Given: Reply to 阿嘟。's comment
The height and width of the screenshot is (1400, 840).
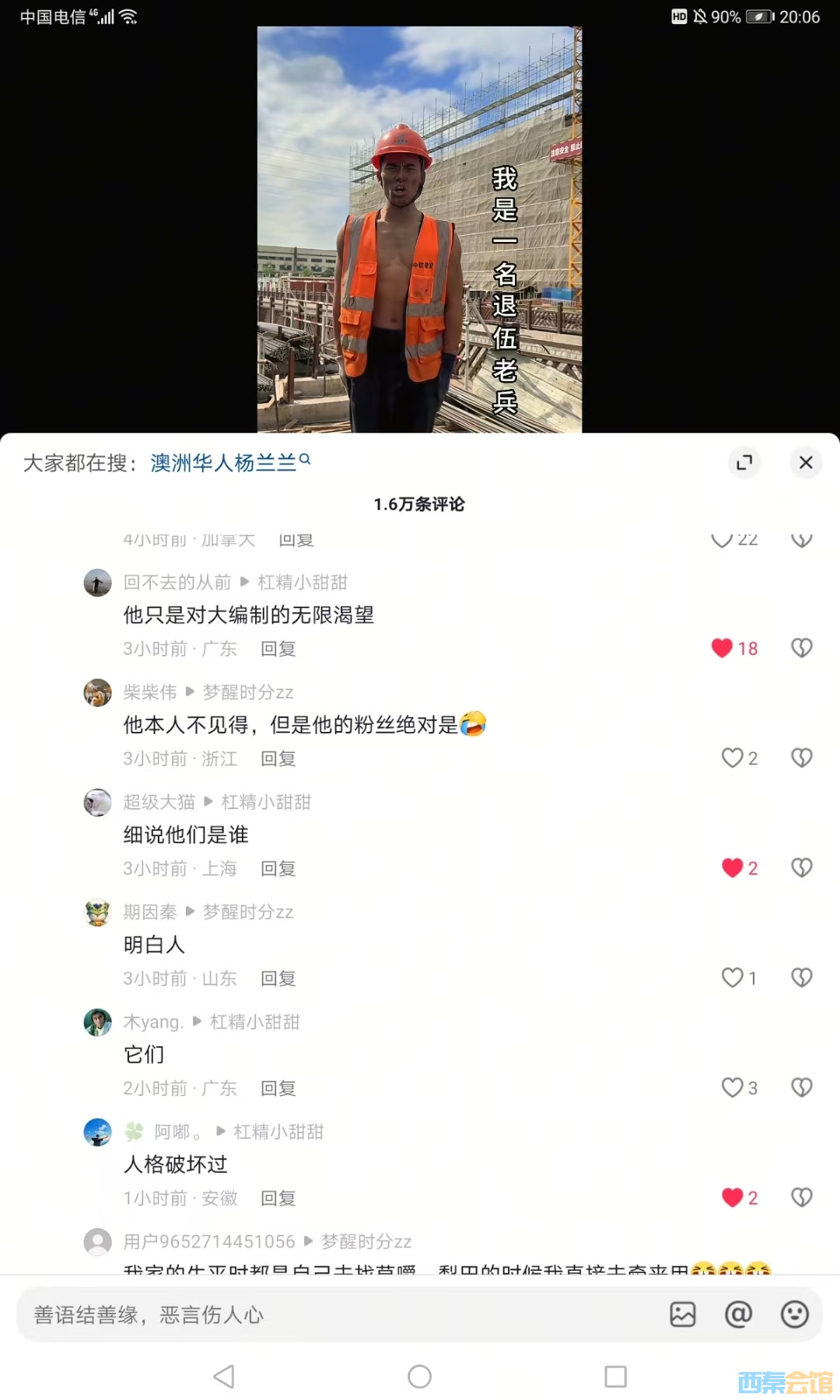Looking at the screenshot, I should tap(278, 1198).
